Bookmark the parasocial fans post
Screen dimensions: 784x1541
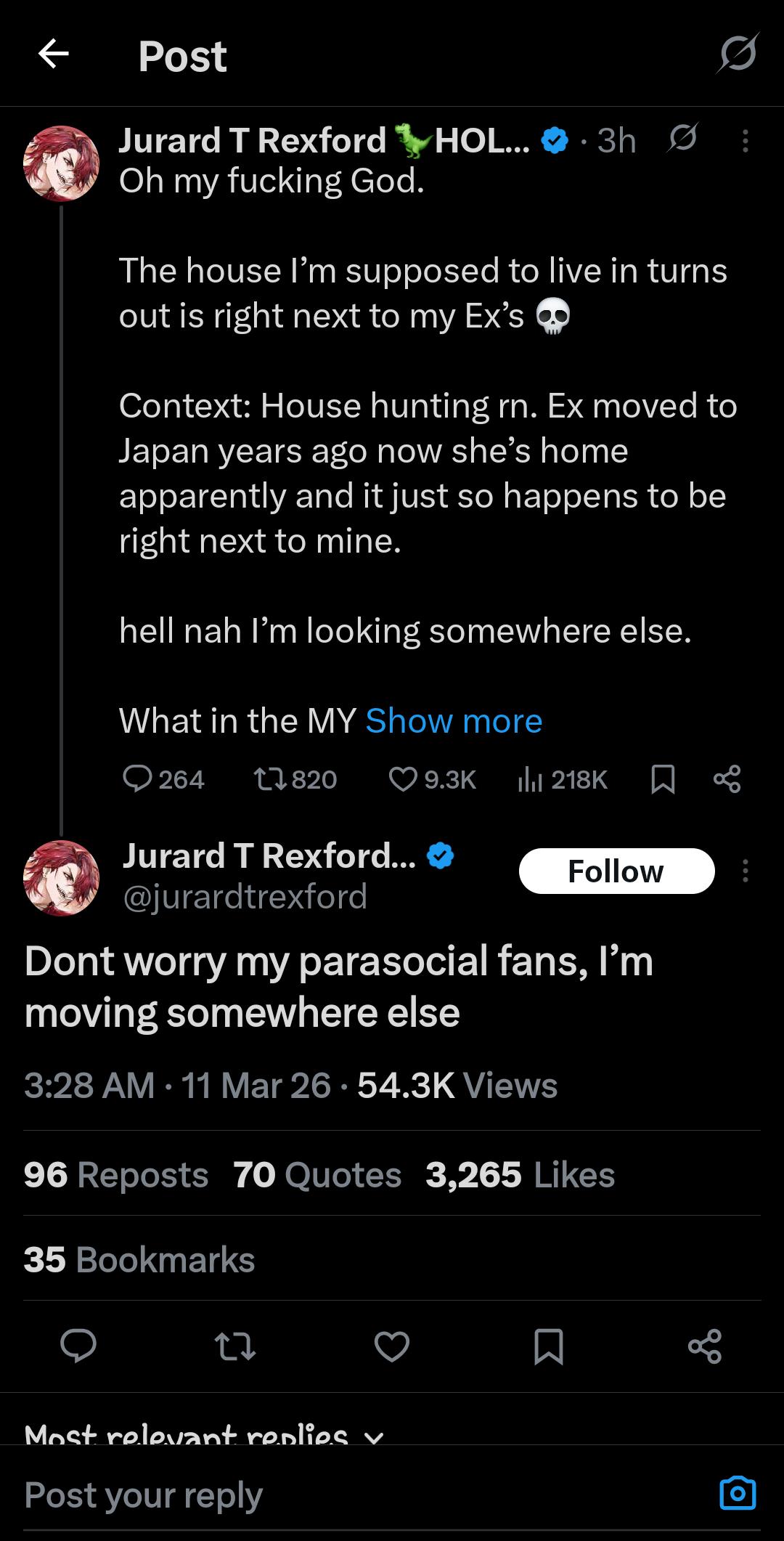click(549, 1346)
